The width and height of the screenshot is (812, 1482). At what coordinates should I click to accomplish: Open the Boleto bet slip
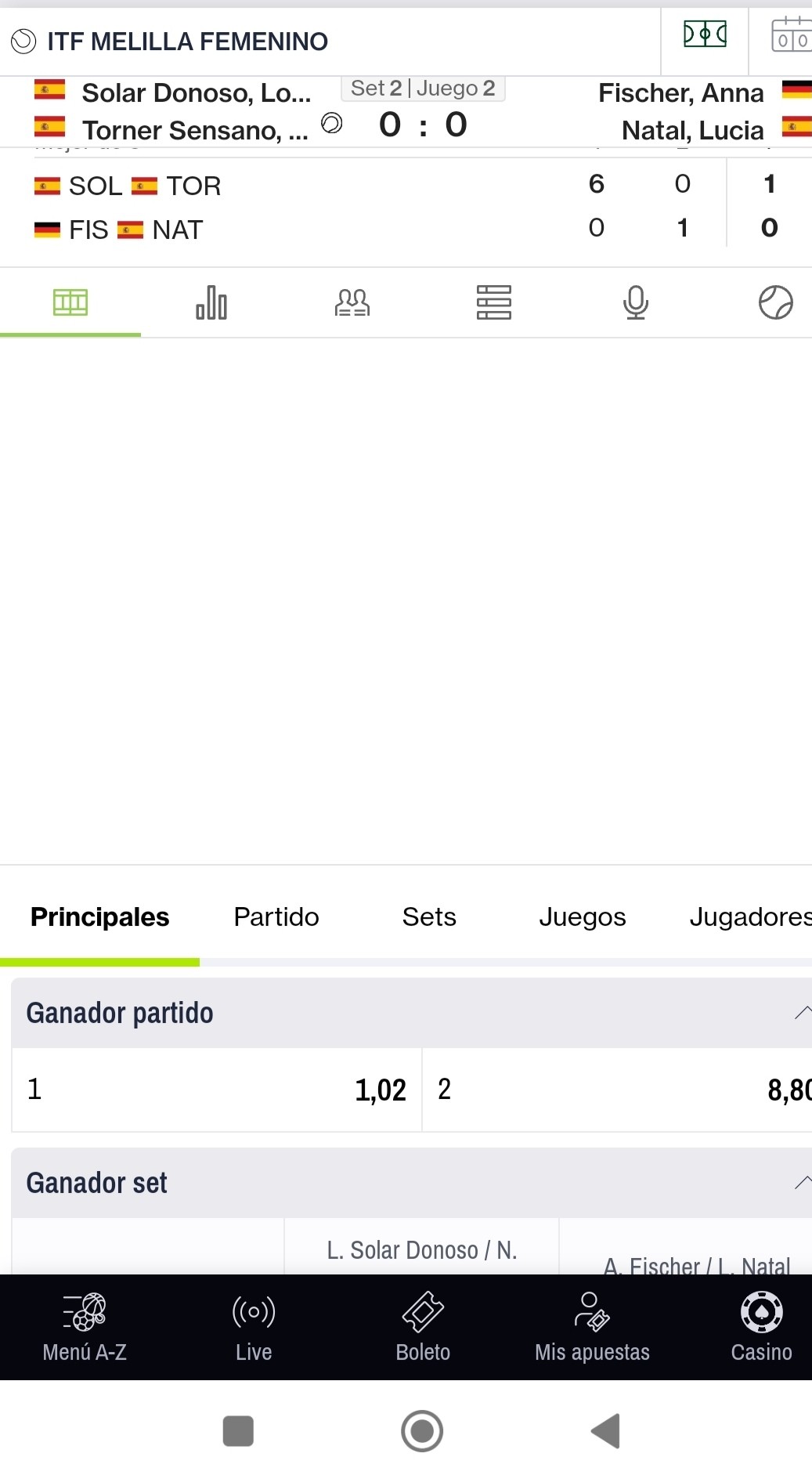tap(423, 1327)
